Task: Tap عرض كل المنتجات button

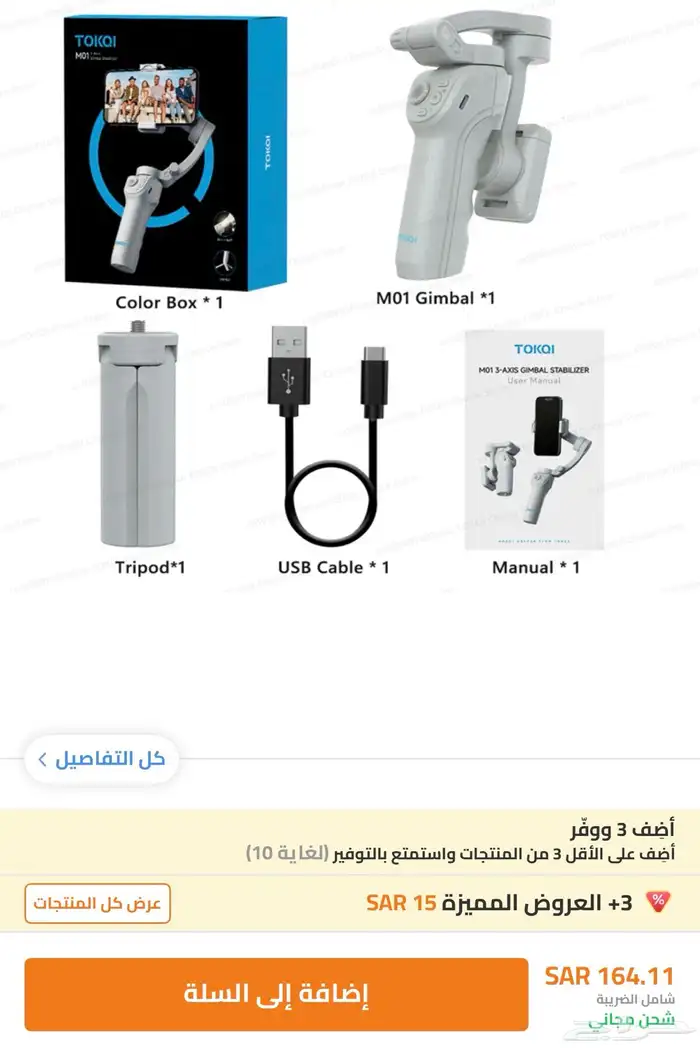Action: click(x=98, y=904)
